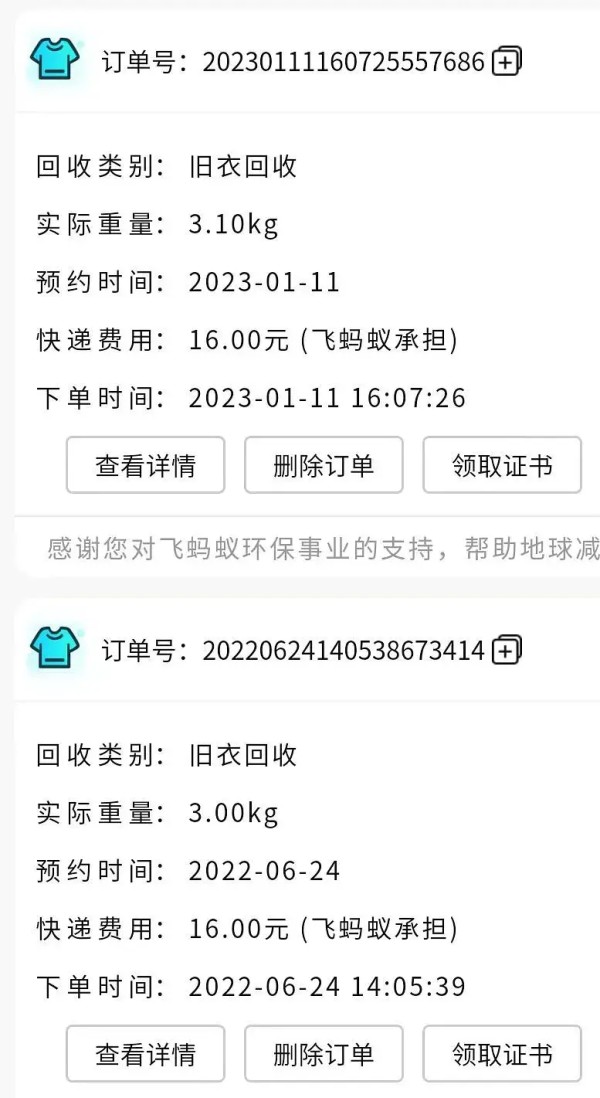Open 查看详情 for the 2023-01-11 order

146,465
